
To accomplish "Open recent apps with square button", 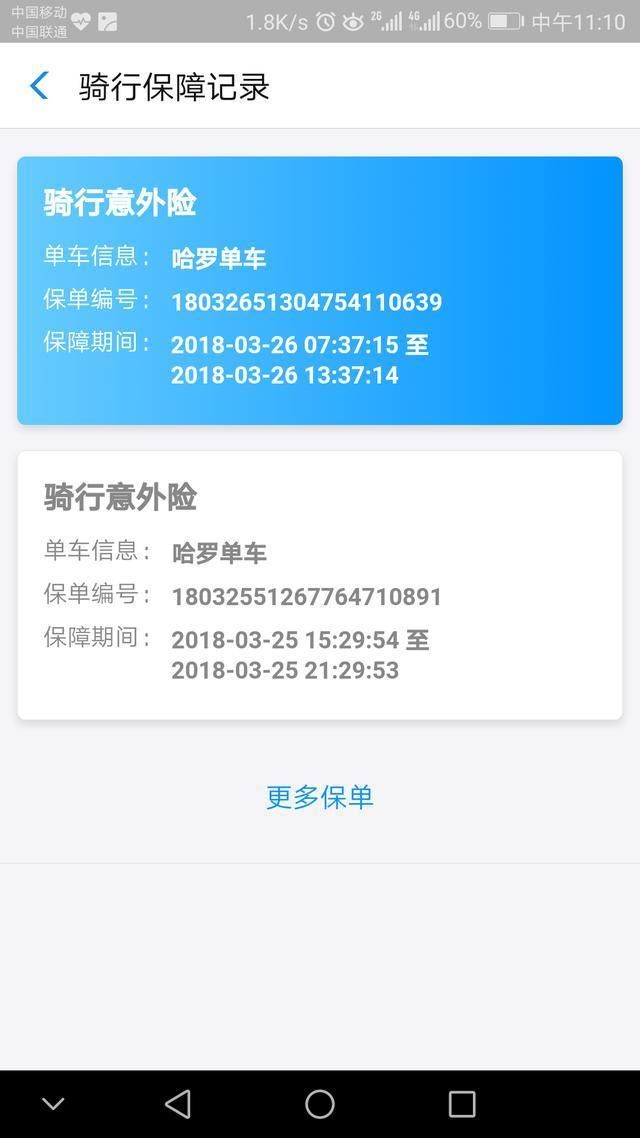I will 462,1103.
